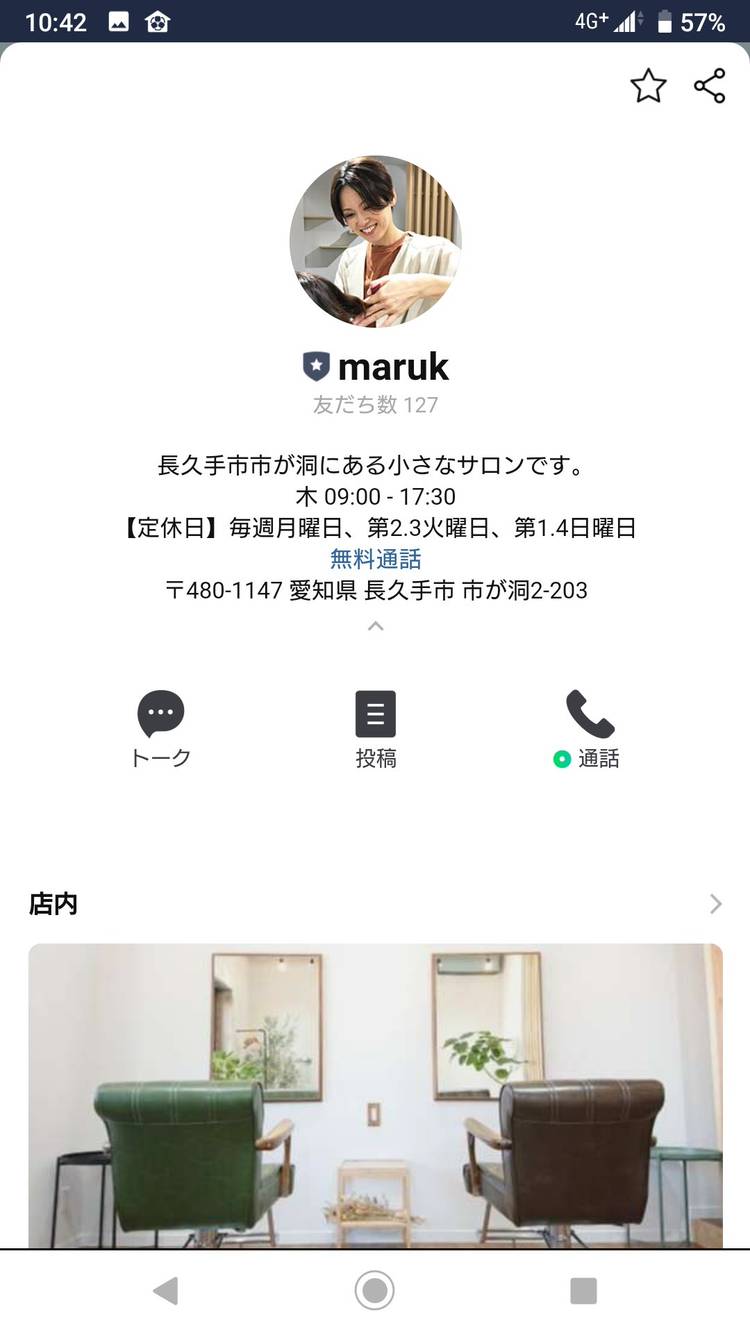View the salon interior photo
750x1333 pixels.
pos(375,1095)
